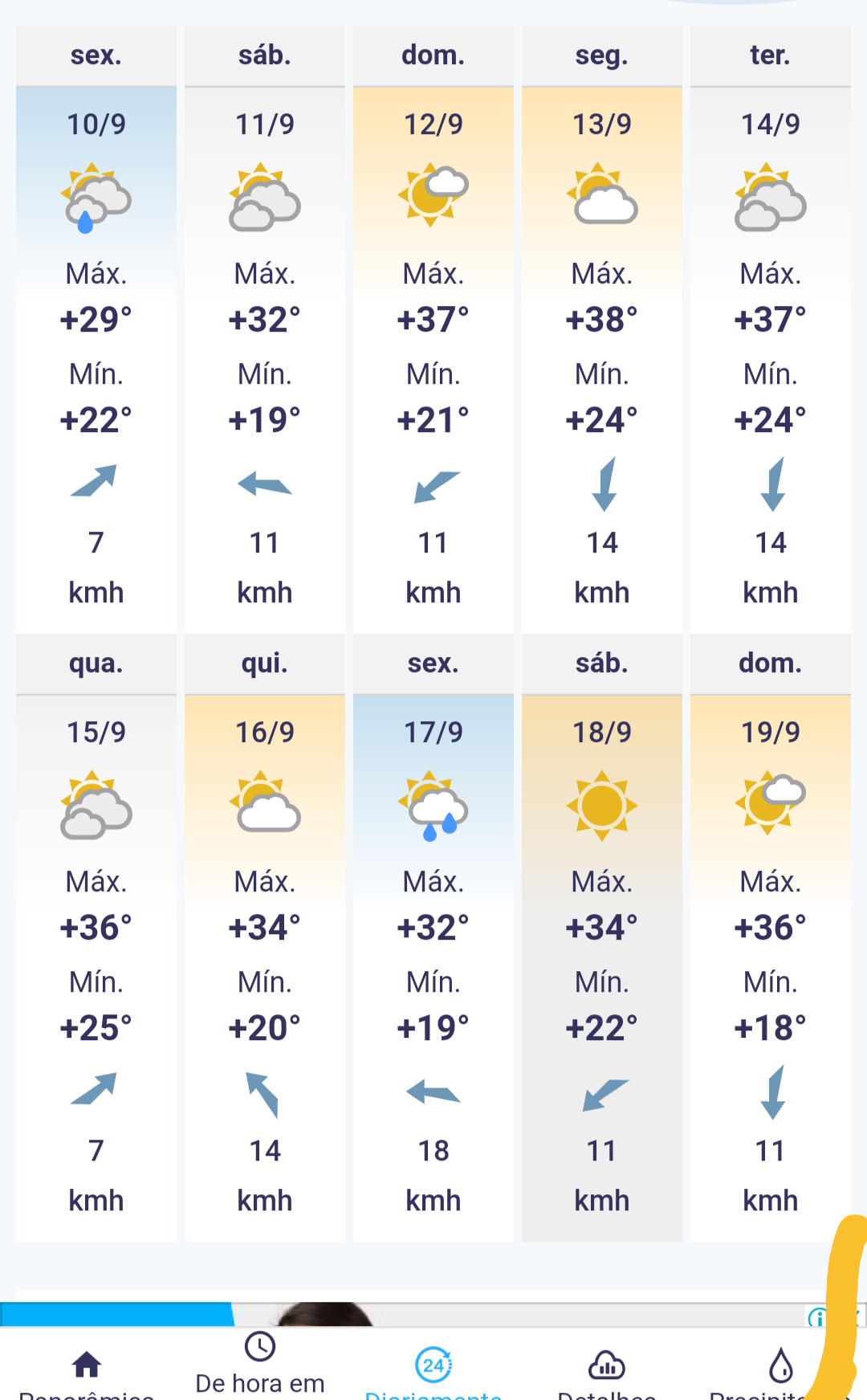This screenshot has height=1400, width=867.
Task: Select the sunny sáb. 18/9 card
Action: pos(602,937)
